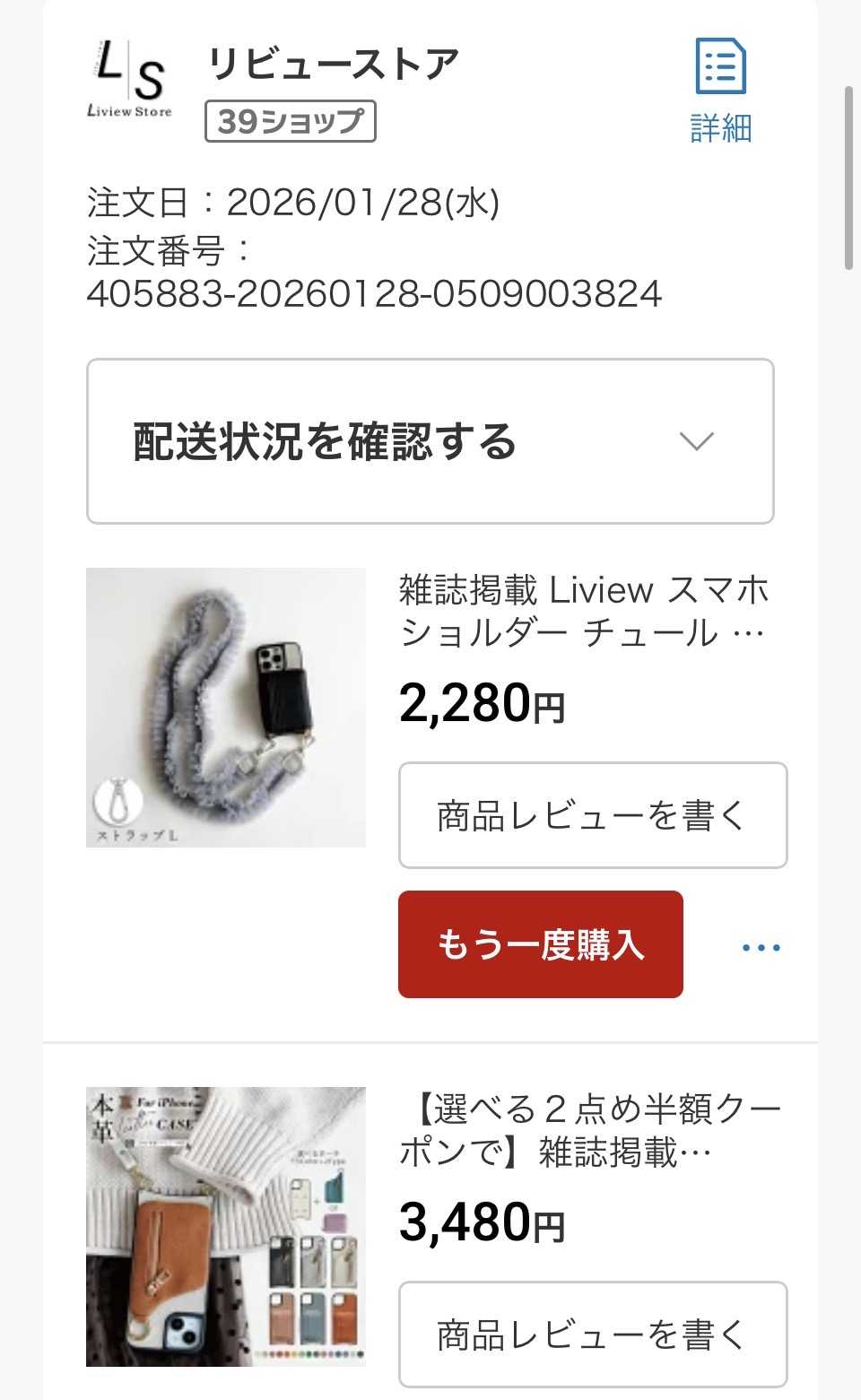The width and height of the screenshot is (861, 1400).
Task: Open the 雑誌掲載 Liview スマホショルダー product title
Action: click(x=585, y=612)
